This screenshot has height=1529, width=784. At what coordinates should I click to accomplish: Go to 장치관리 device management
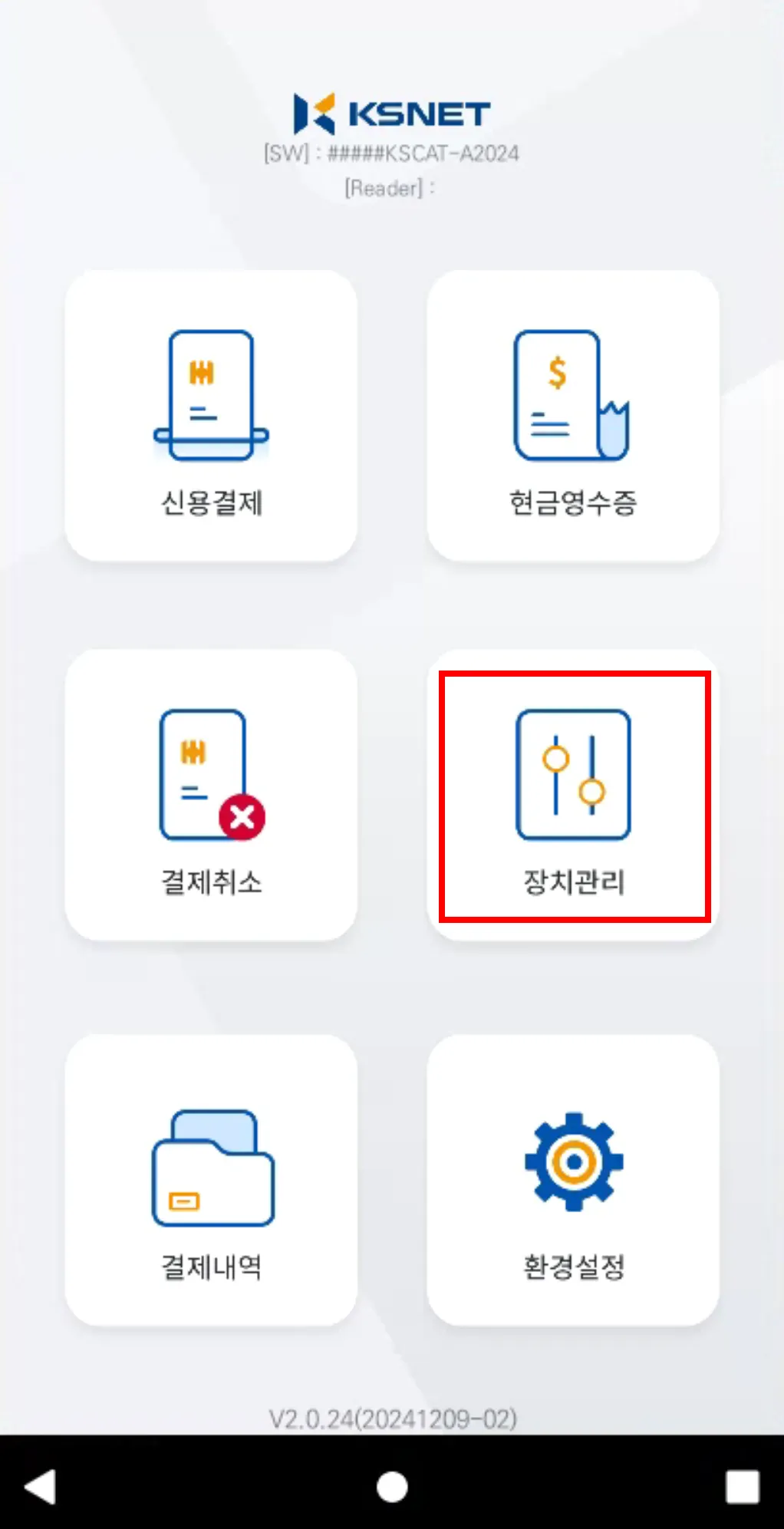click(x=574, y=796)
